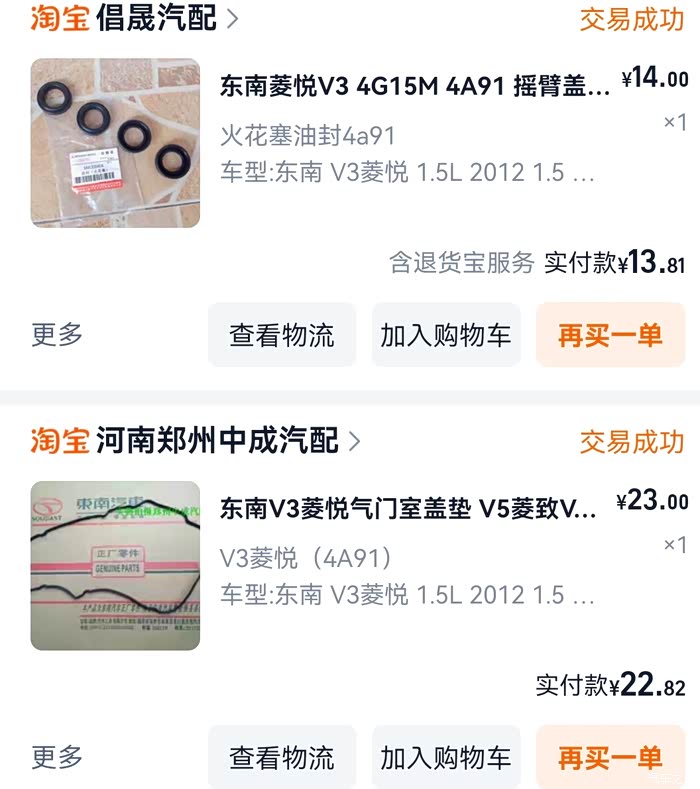Buy the 倡晟汽配 item again
The height and width of the screenshot is (789, 700).
[x=610, y=335]
